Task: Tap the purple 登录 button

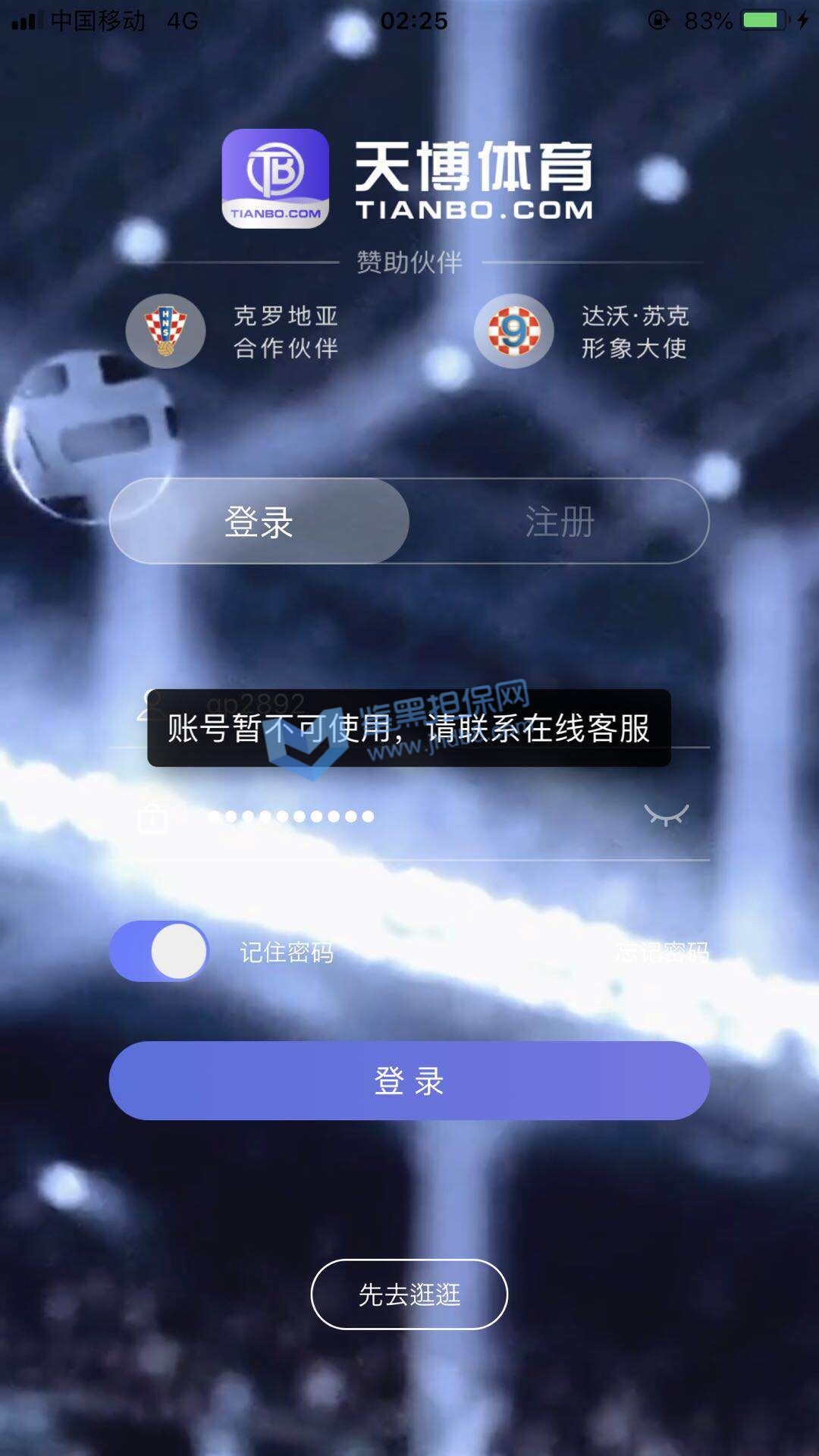Action: (409, 1081)
